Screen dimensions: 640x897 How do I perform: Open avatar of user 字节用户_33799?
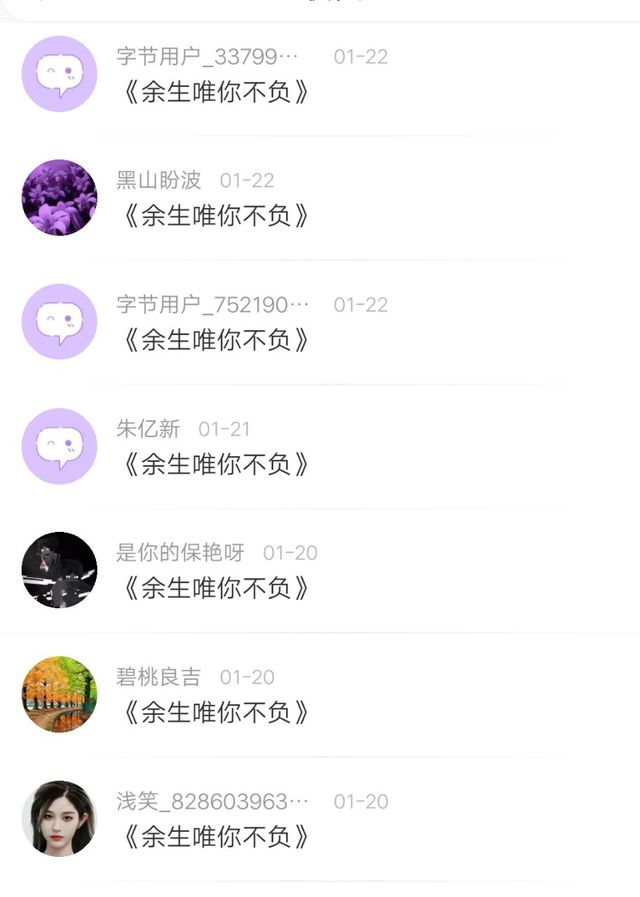pos(59,73)
